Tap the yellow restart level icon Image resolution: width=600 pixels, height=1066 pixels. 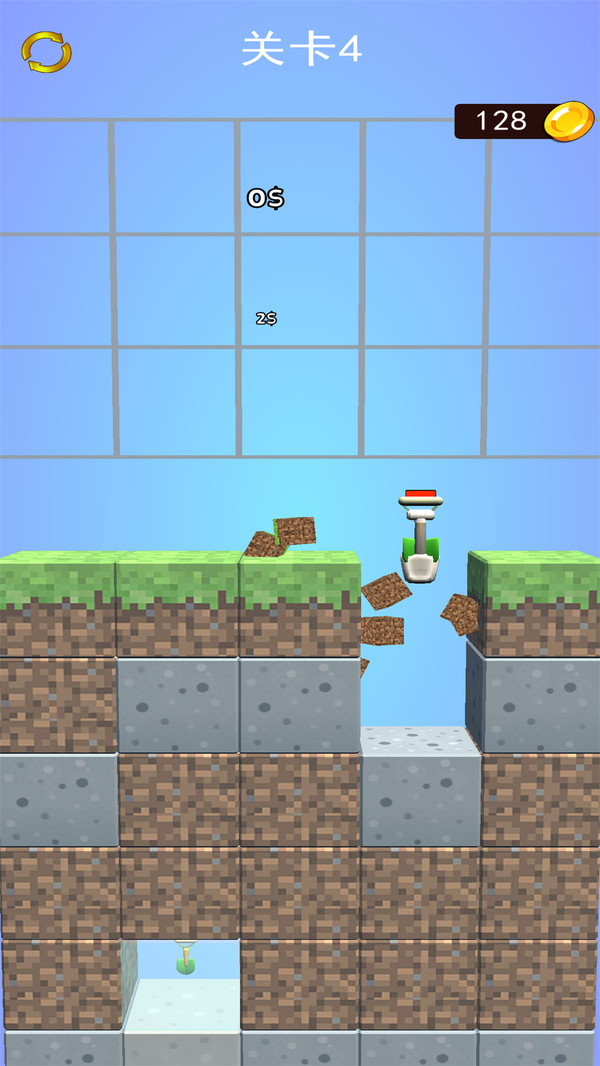click(x=46, y=52)
